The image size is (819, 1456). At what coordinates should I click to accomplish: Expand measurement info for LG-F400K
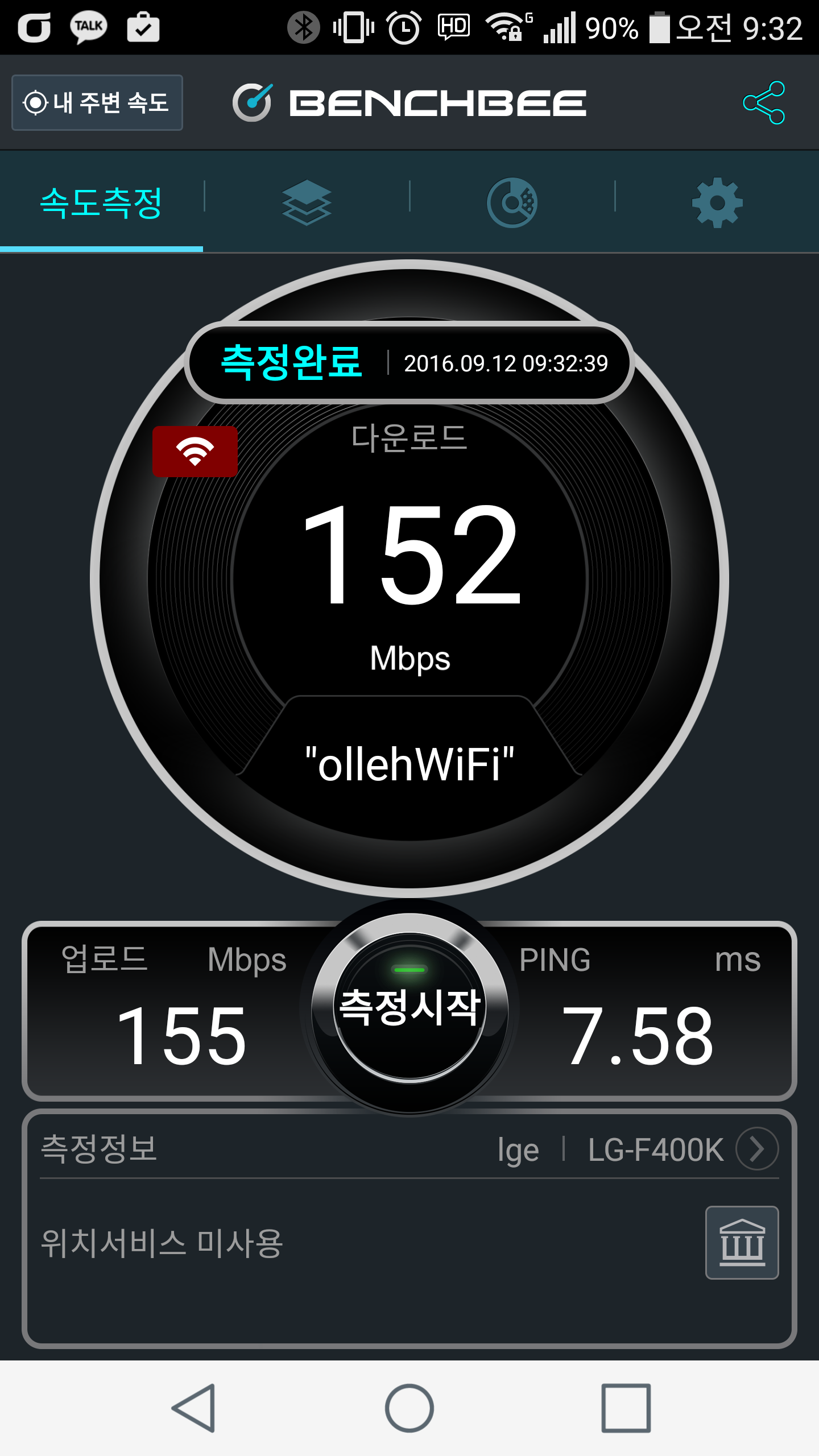tap(757, 1149)
